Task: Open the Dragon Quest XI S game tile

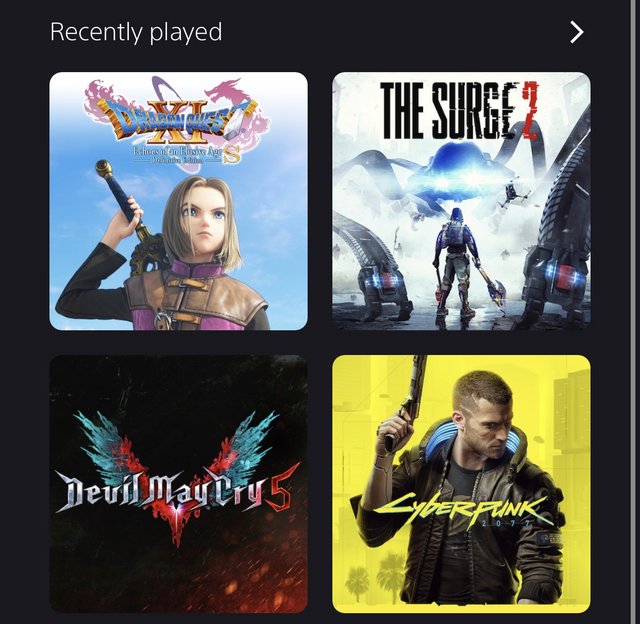Action: [178, 201]
